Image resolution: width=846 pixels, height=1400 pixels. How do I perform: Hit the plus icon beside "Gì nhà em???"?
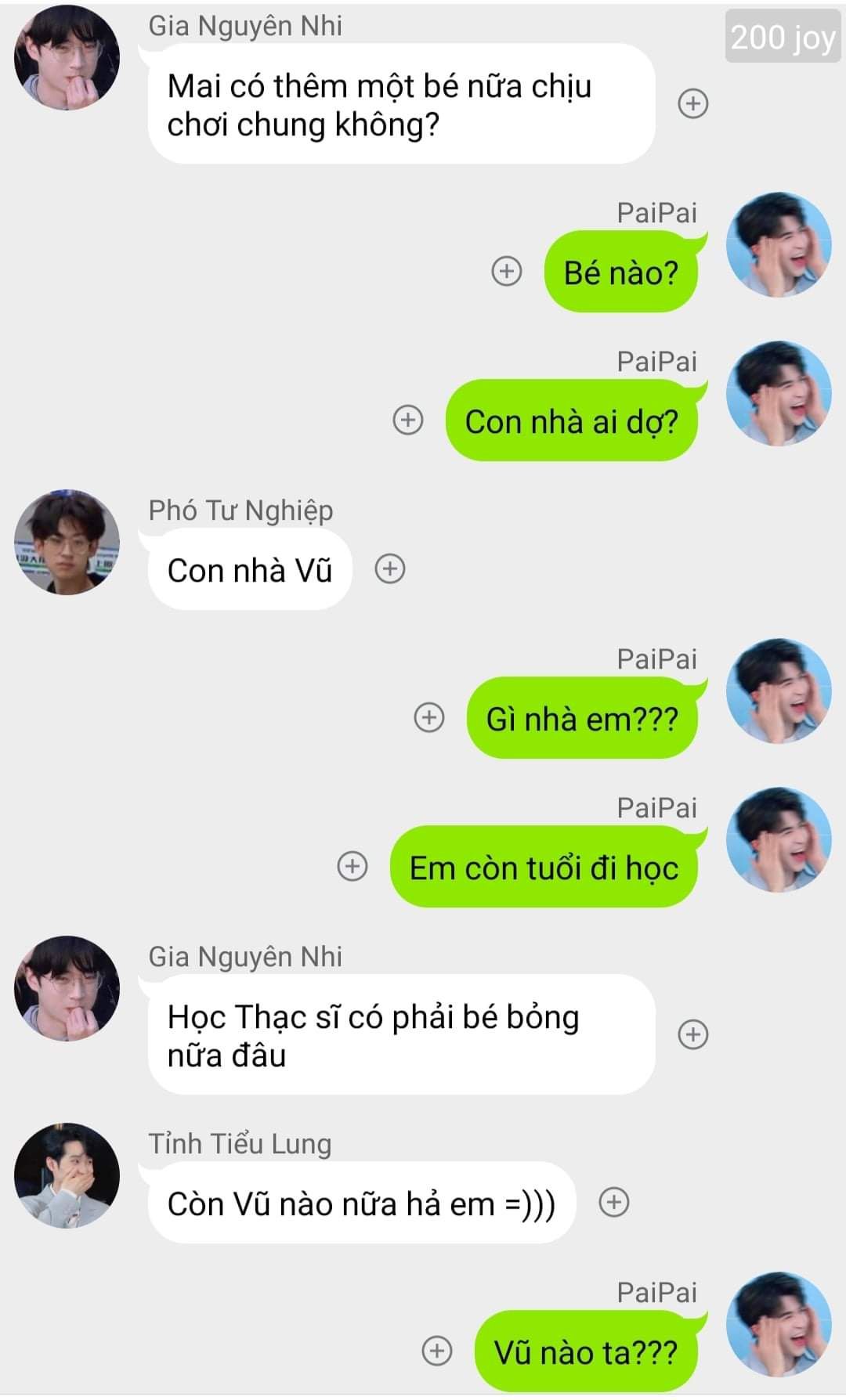pos(428,717)
